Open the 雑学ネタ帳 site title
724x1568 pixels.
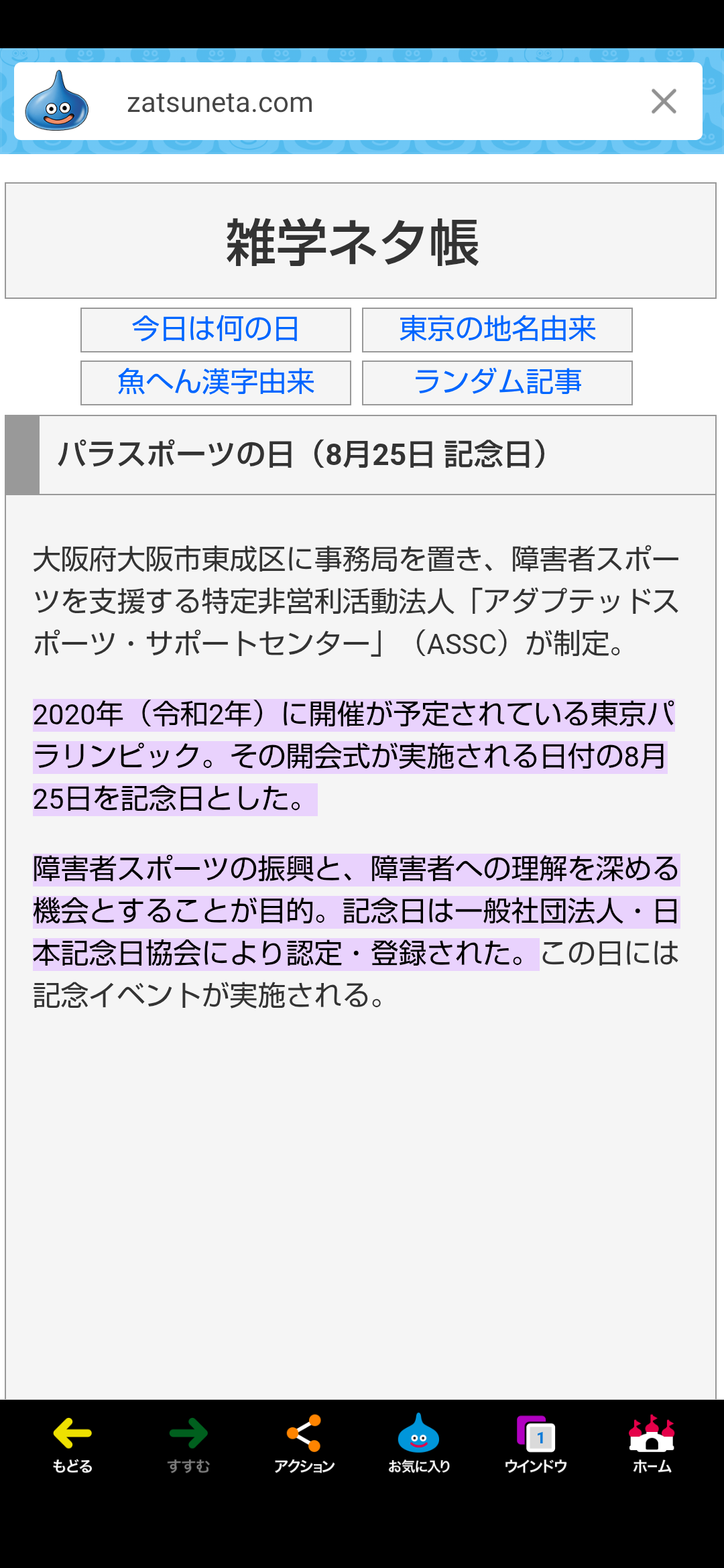(353, 243)
